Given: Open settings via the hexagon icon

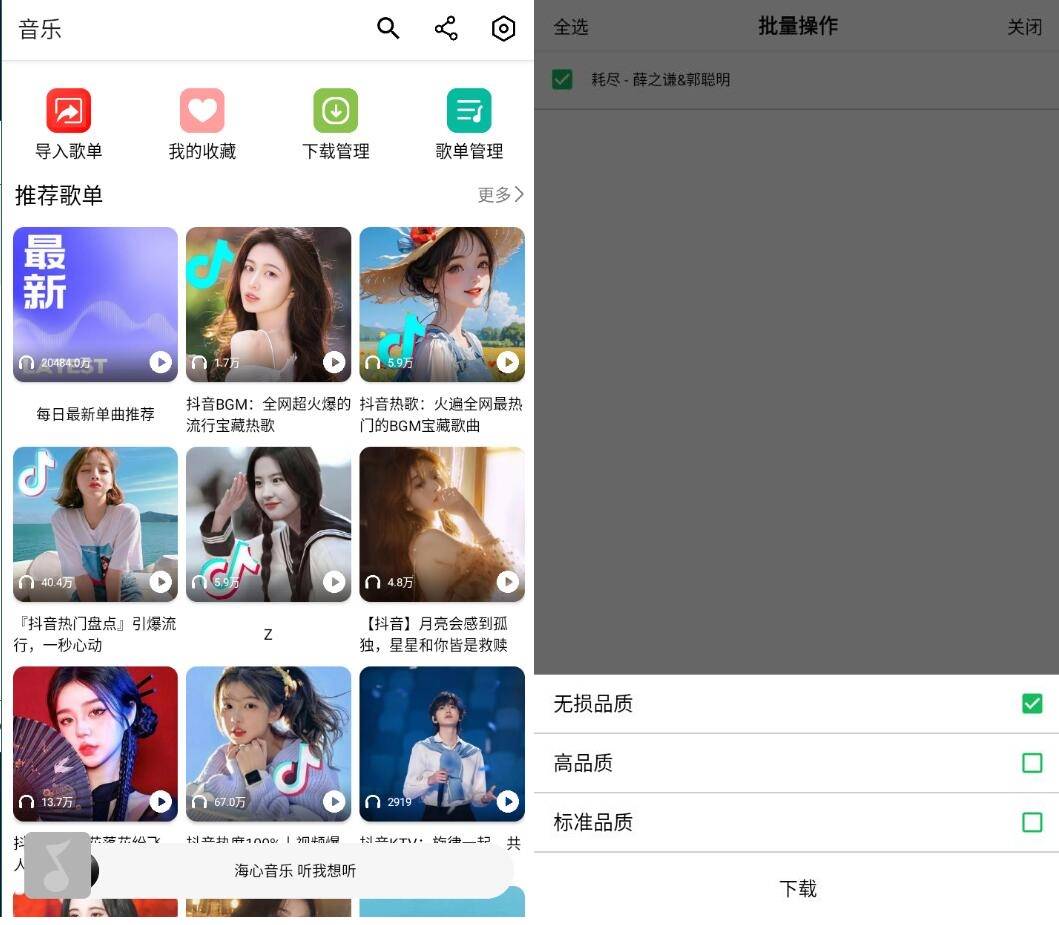Looking at the screenshot, I should 503,29.
